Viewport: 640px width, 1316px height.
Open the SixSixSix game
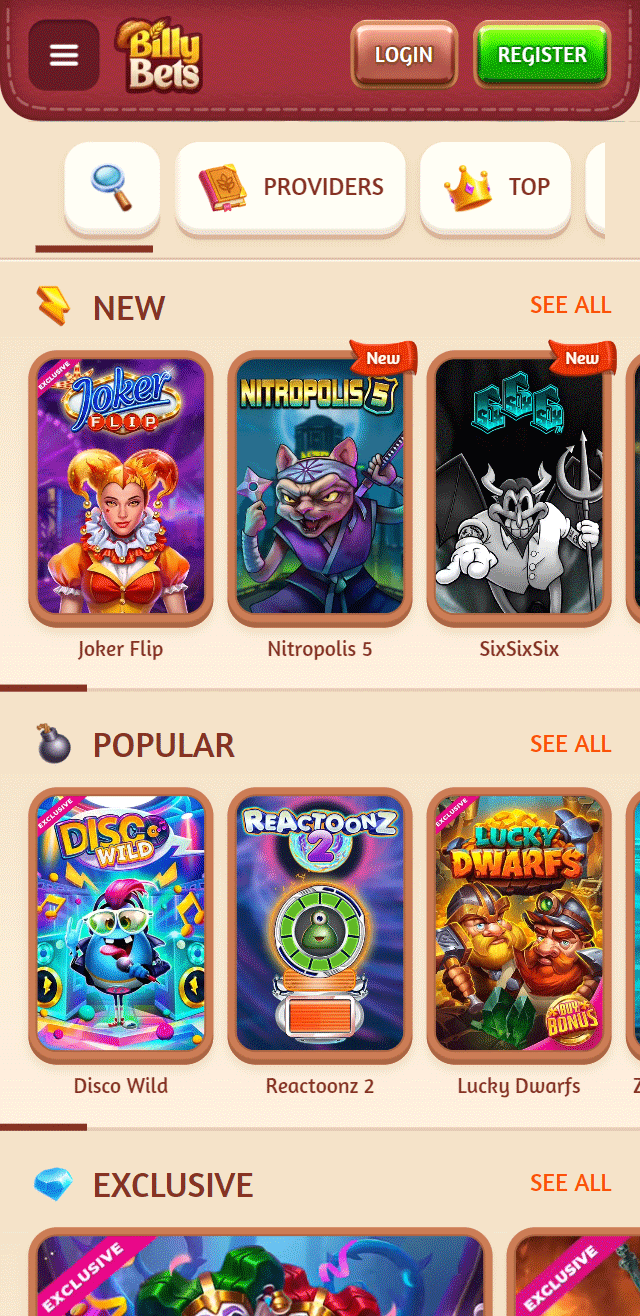(x=519, y=488)
